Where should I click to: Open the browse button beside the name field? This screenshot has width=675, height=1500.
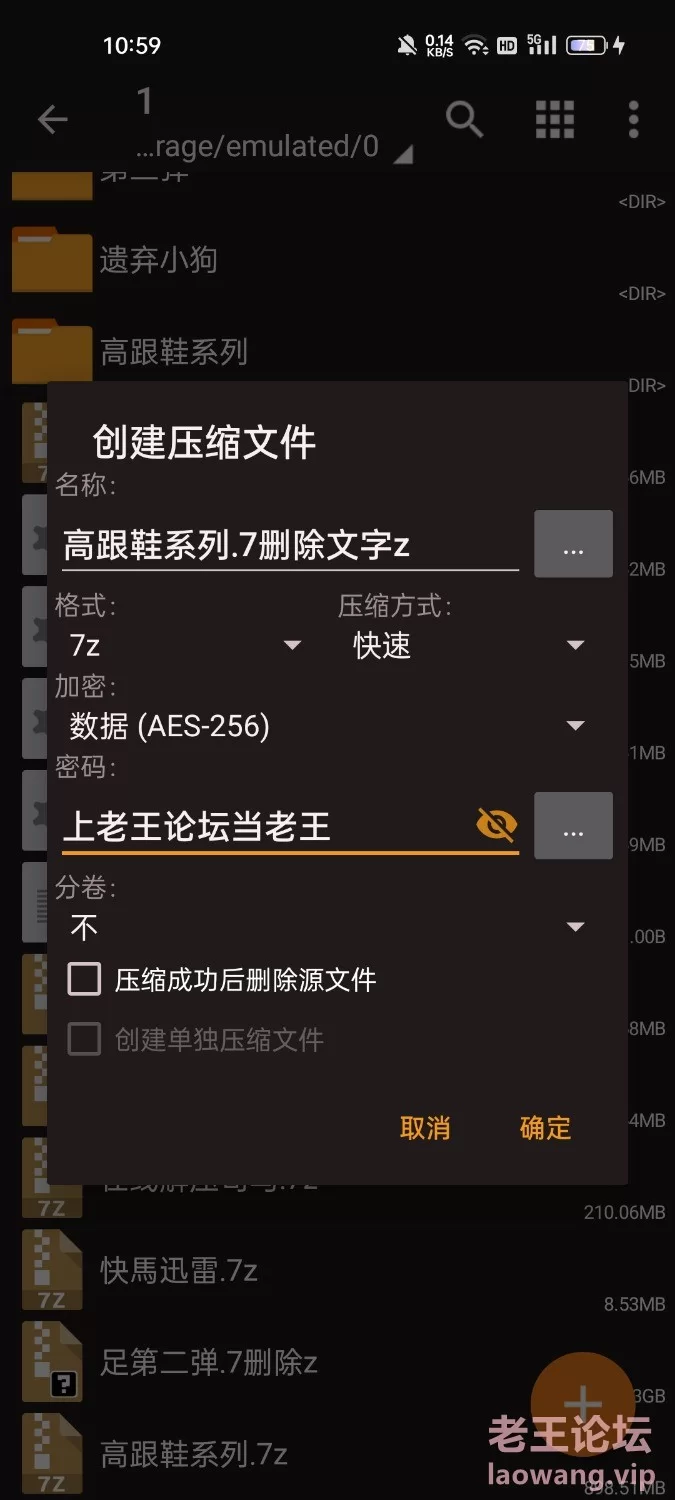pyautogui.click(x=573, y=544)
